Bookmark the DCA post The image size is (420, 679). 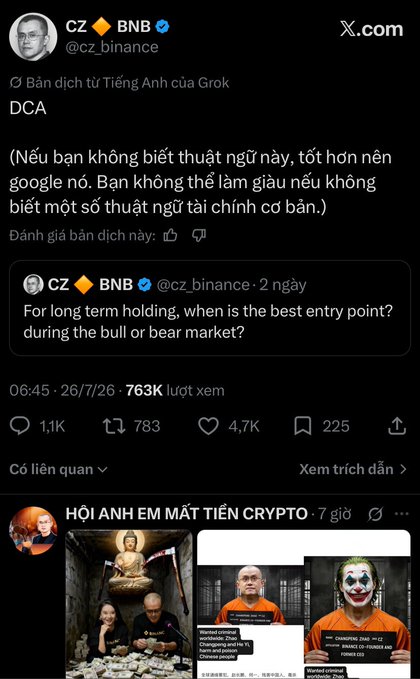[303, 426]
